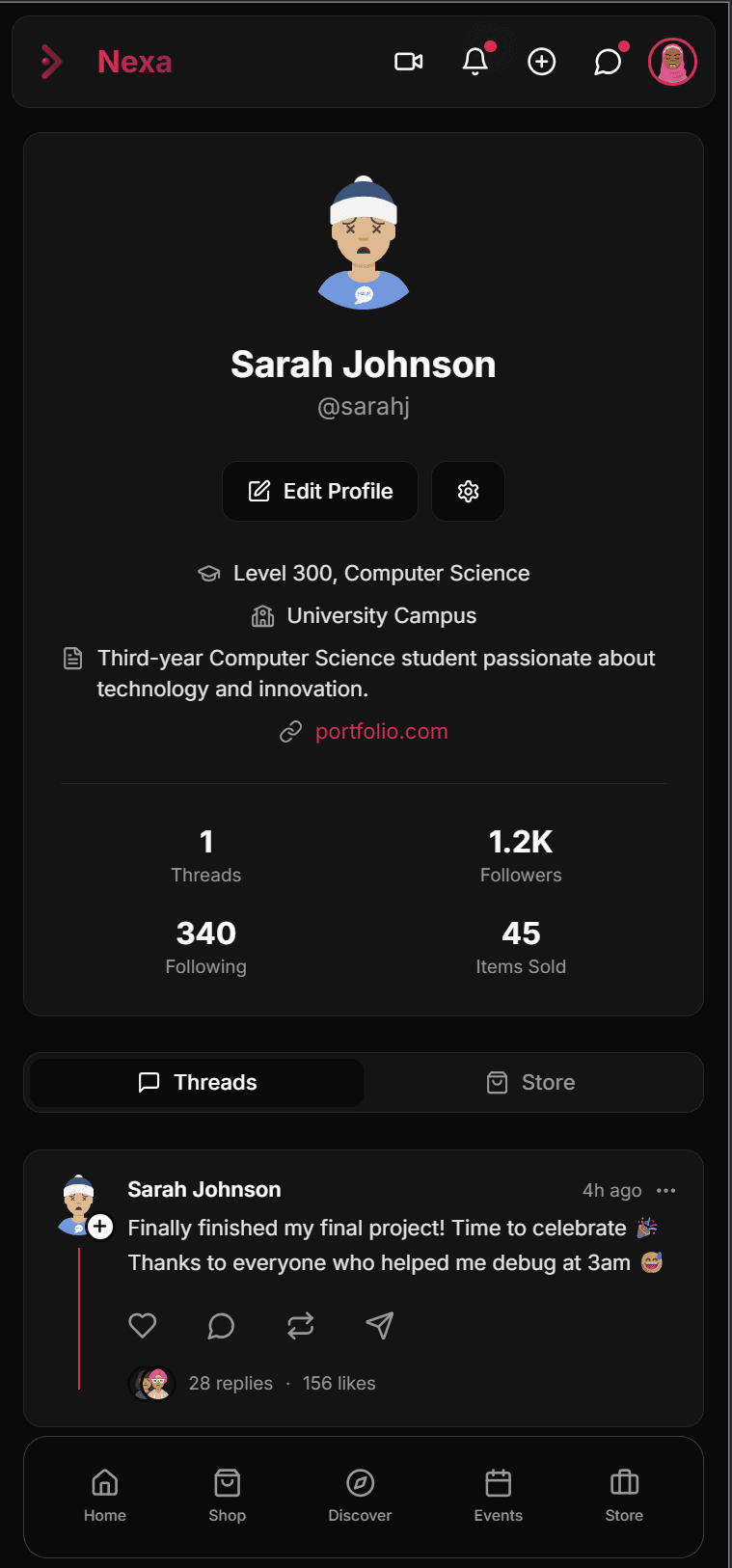Select the Threads tab

pyautogui.click(x=195, y=1082)
